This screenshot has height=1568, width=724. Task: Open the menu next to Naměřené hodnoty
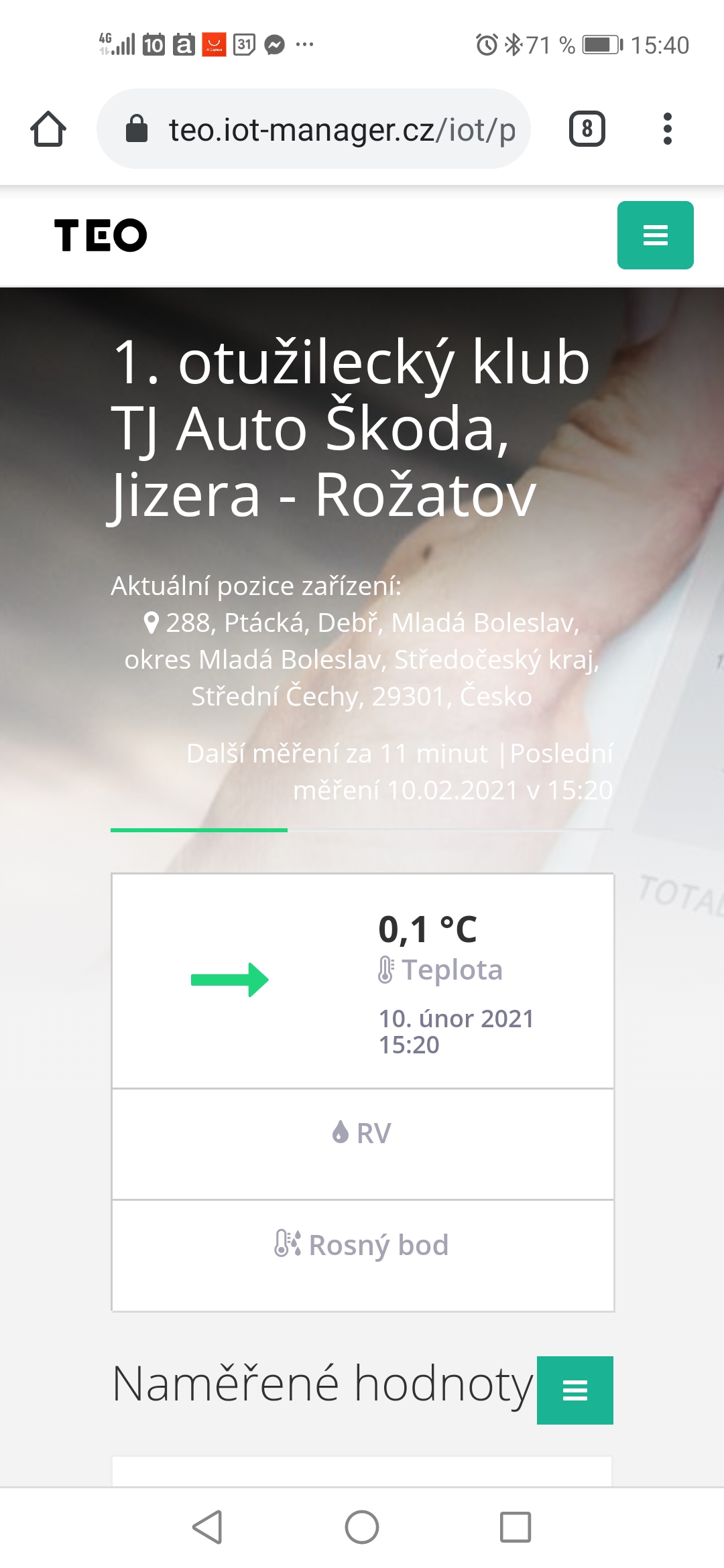click(x=575, y=1390)
